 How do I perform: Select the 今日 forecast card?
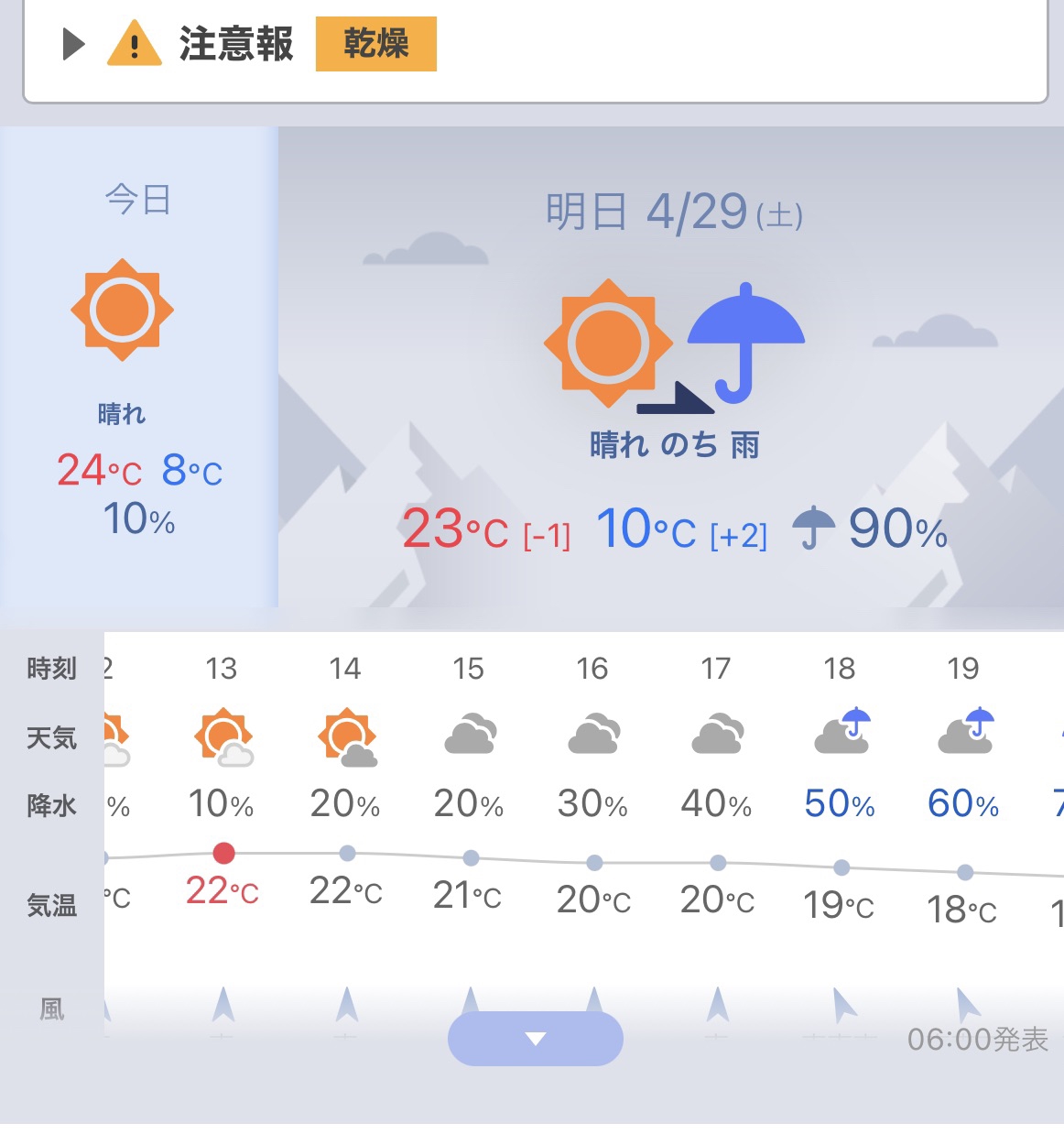(x=137, y=366)
